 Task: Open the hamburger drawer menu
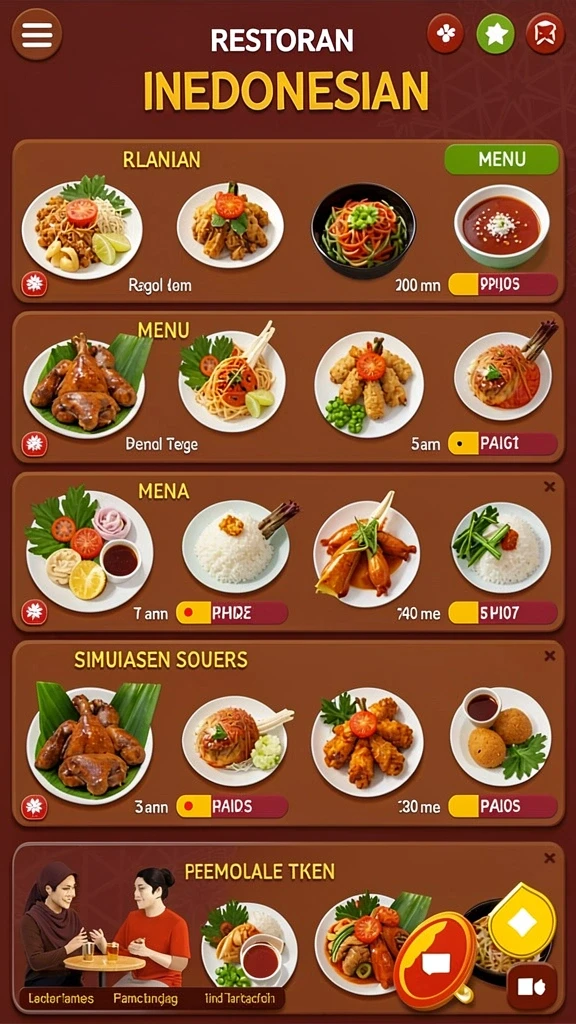(x=37, y=34)
